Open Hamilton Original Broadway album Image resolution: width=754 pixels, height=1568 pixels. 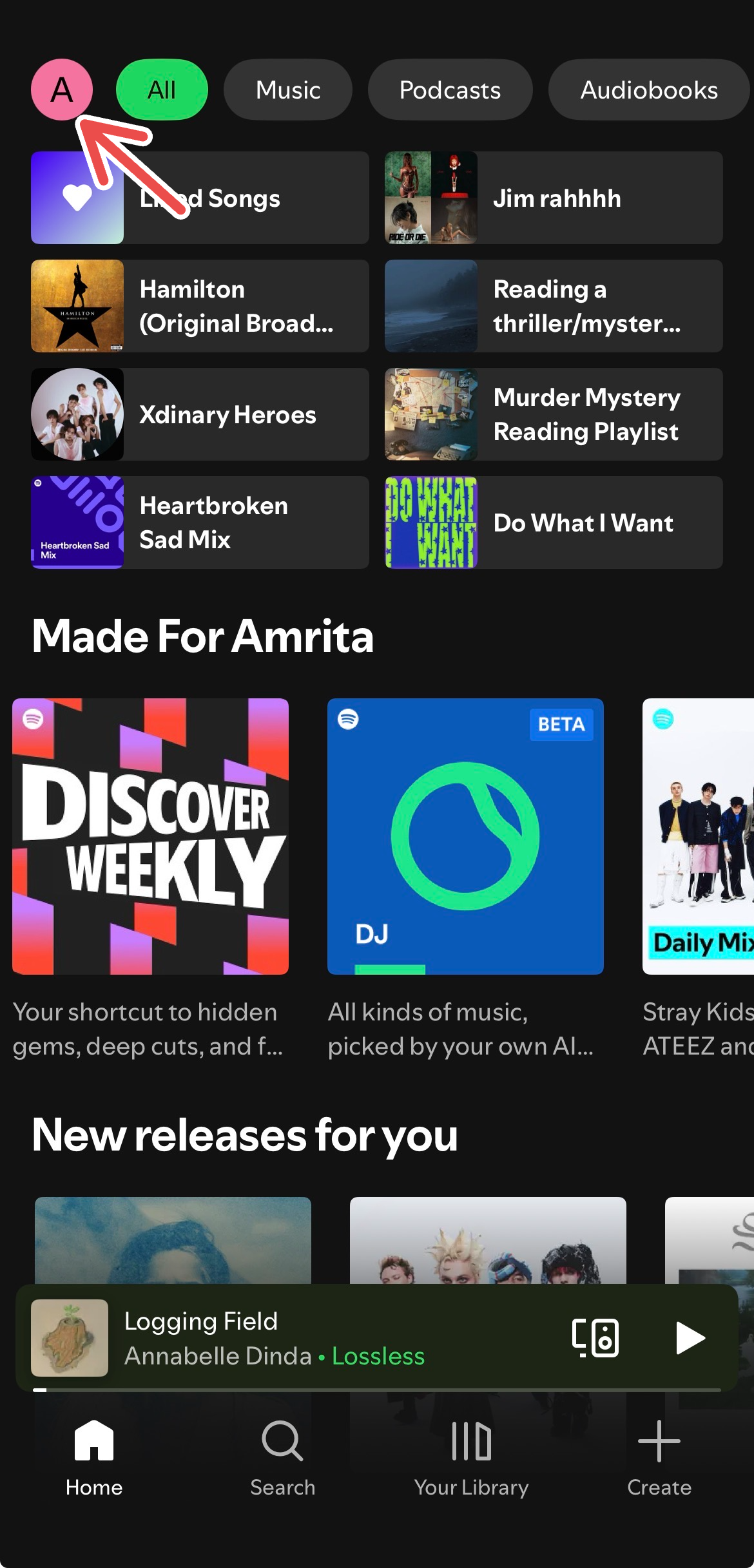[x=200, y=306]
